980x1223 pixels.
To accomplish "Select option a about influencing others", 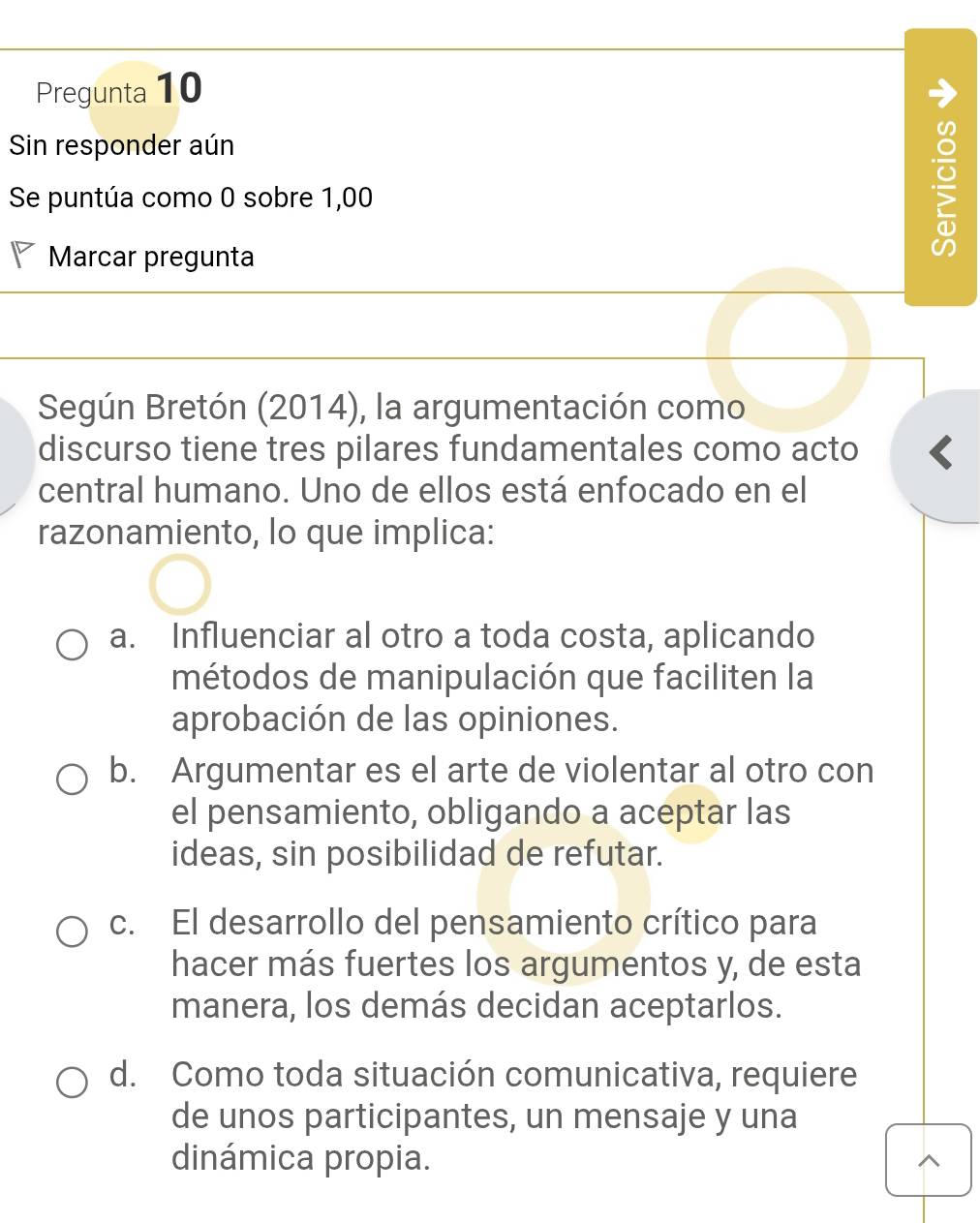I will (x=71, y=644).
